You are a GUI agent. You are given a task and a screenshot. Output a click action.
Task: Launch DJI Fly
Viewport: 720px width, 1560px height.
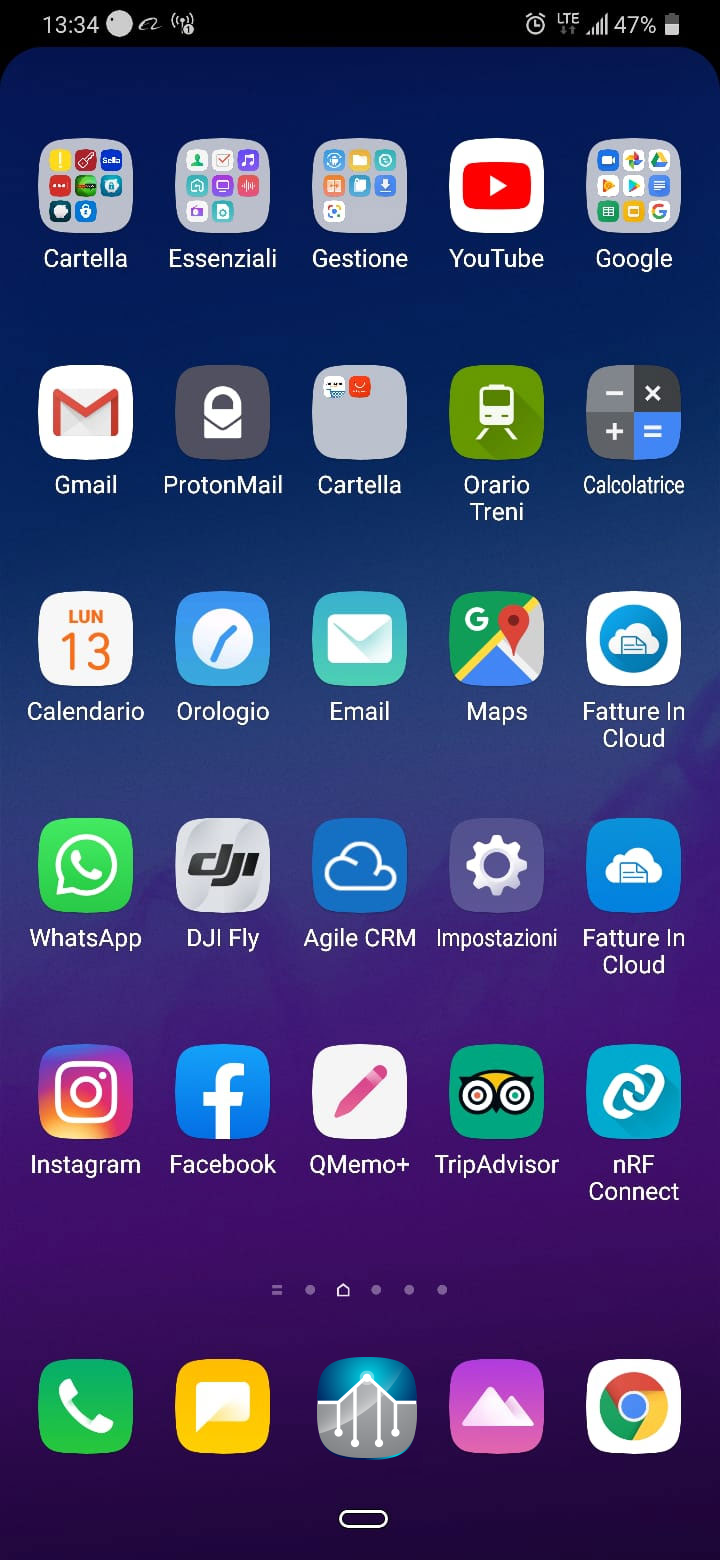coord(222,866)
